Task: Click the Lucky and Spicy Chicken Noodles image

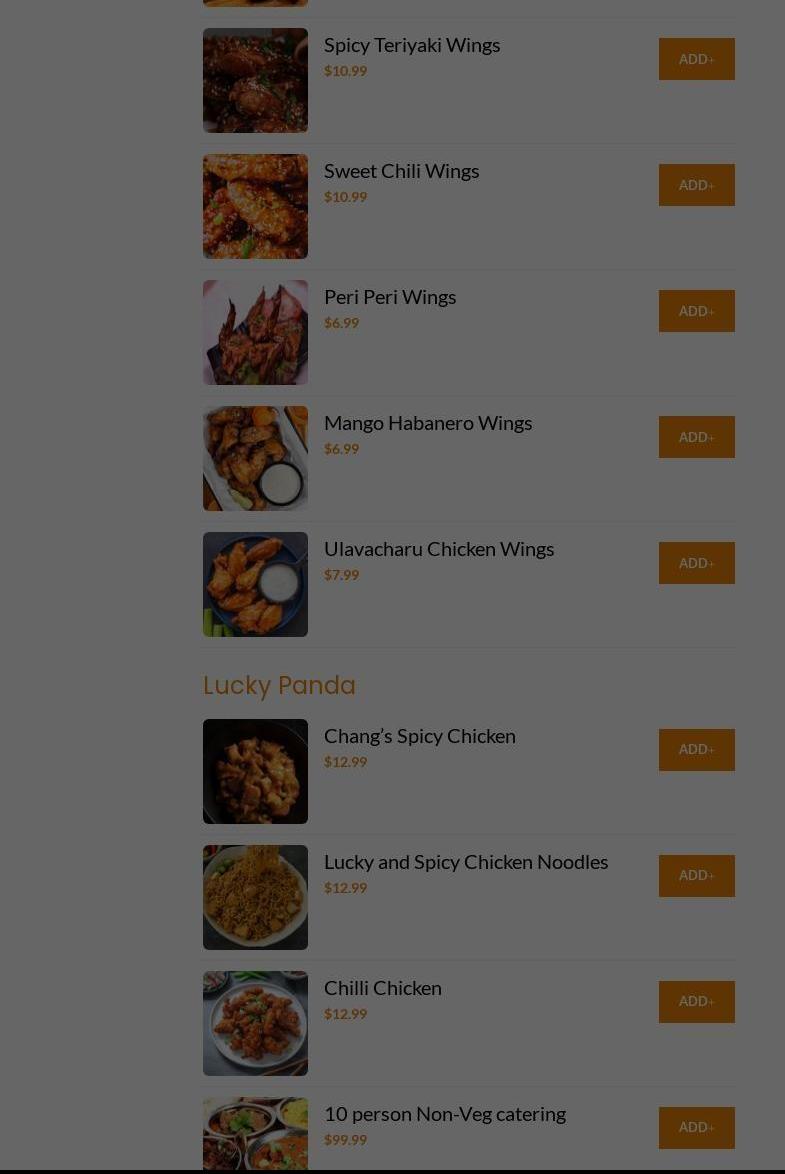Action: point(255,897)
